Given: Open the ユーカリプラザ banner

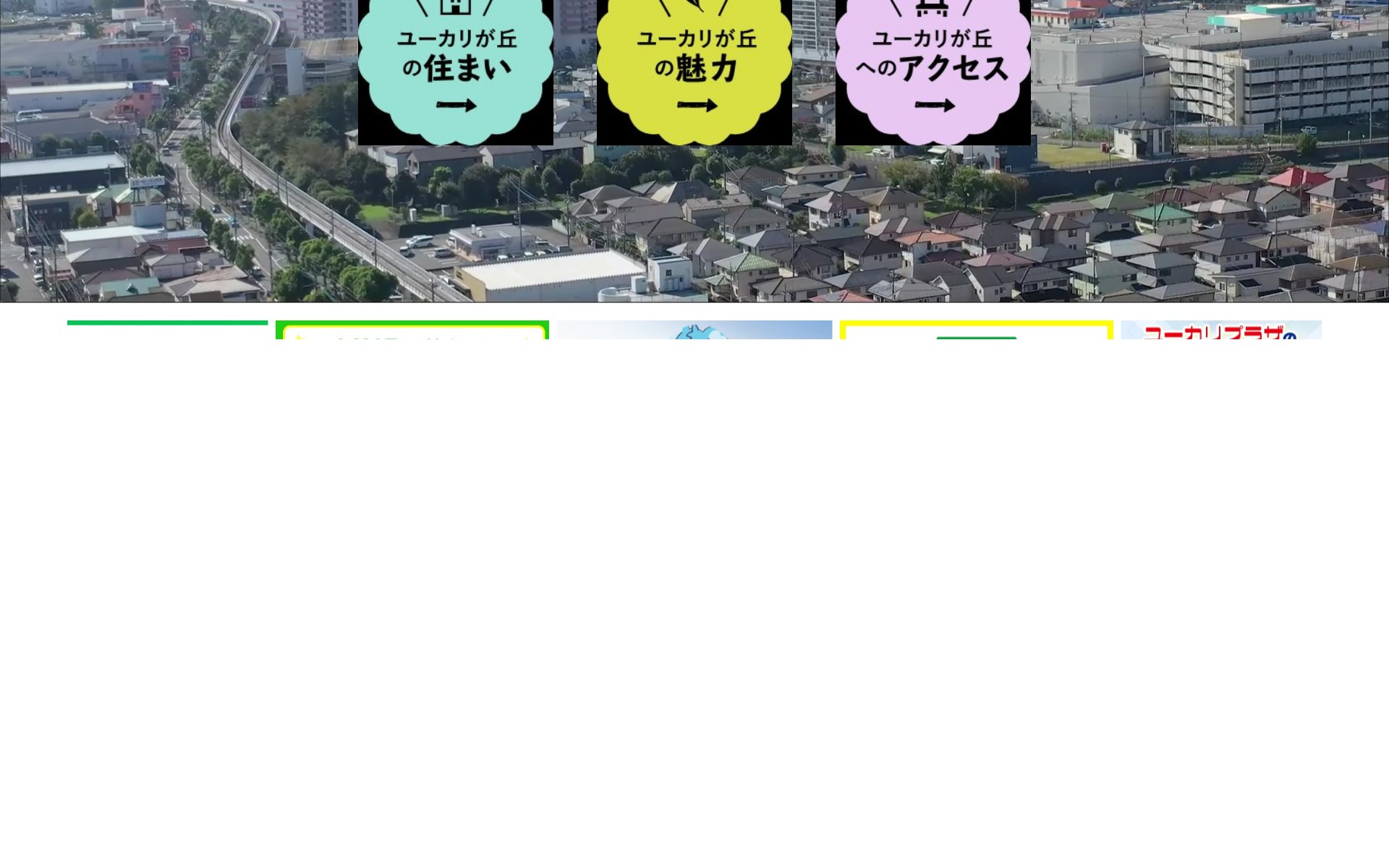Looking at the screenshot, I should (1220, 331).
